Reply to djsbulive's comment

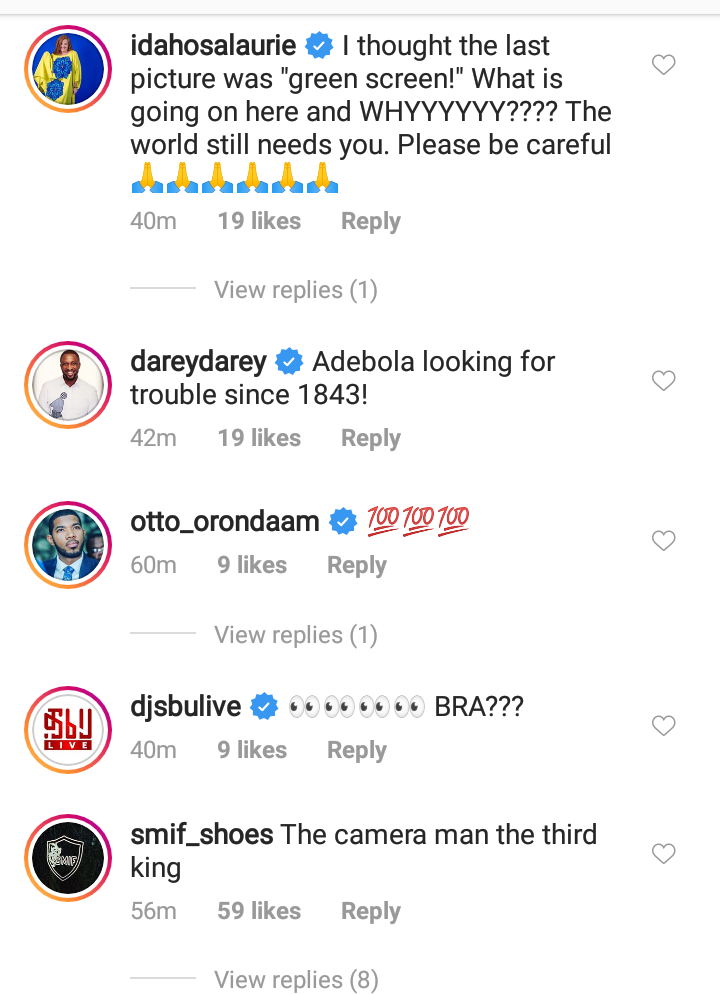(356, 750)
